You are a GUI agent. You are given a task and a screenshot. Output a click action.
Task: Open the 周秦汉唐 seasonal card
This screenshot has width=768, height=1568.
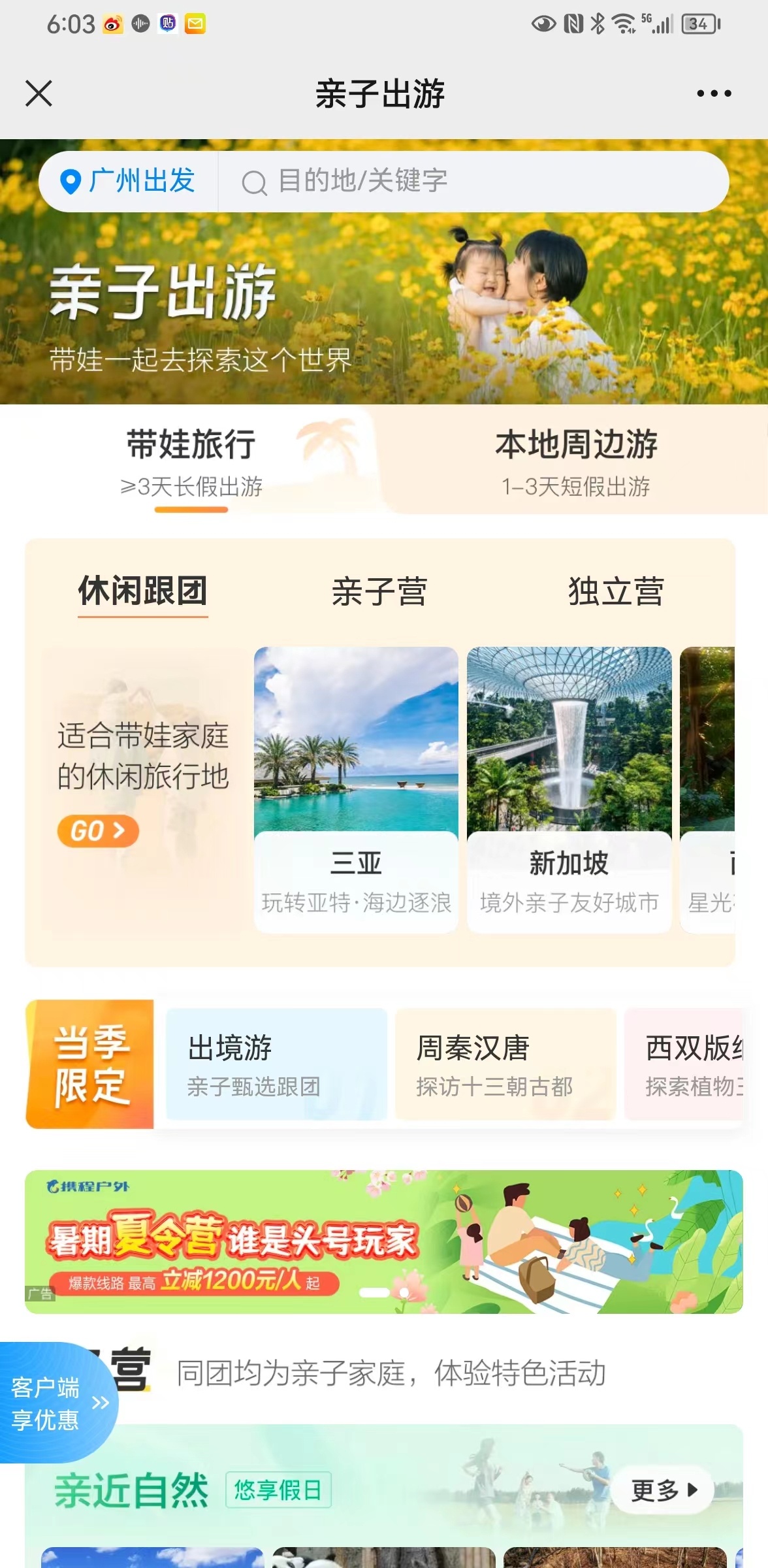tap(505, 1064)
